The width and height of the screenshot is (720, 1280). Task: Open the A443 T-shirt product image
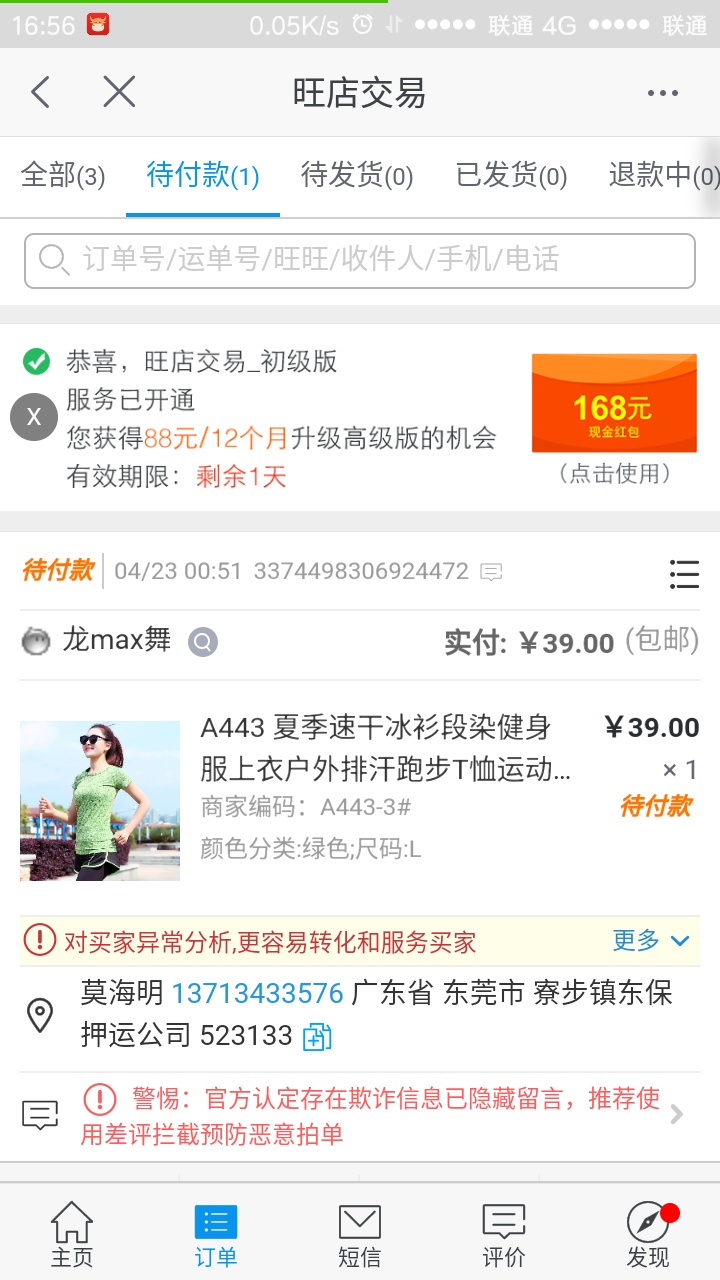[x=100, y=801]
